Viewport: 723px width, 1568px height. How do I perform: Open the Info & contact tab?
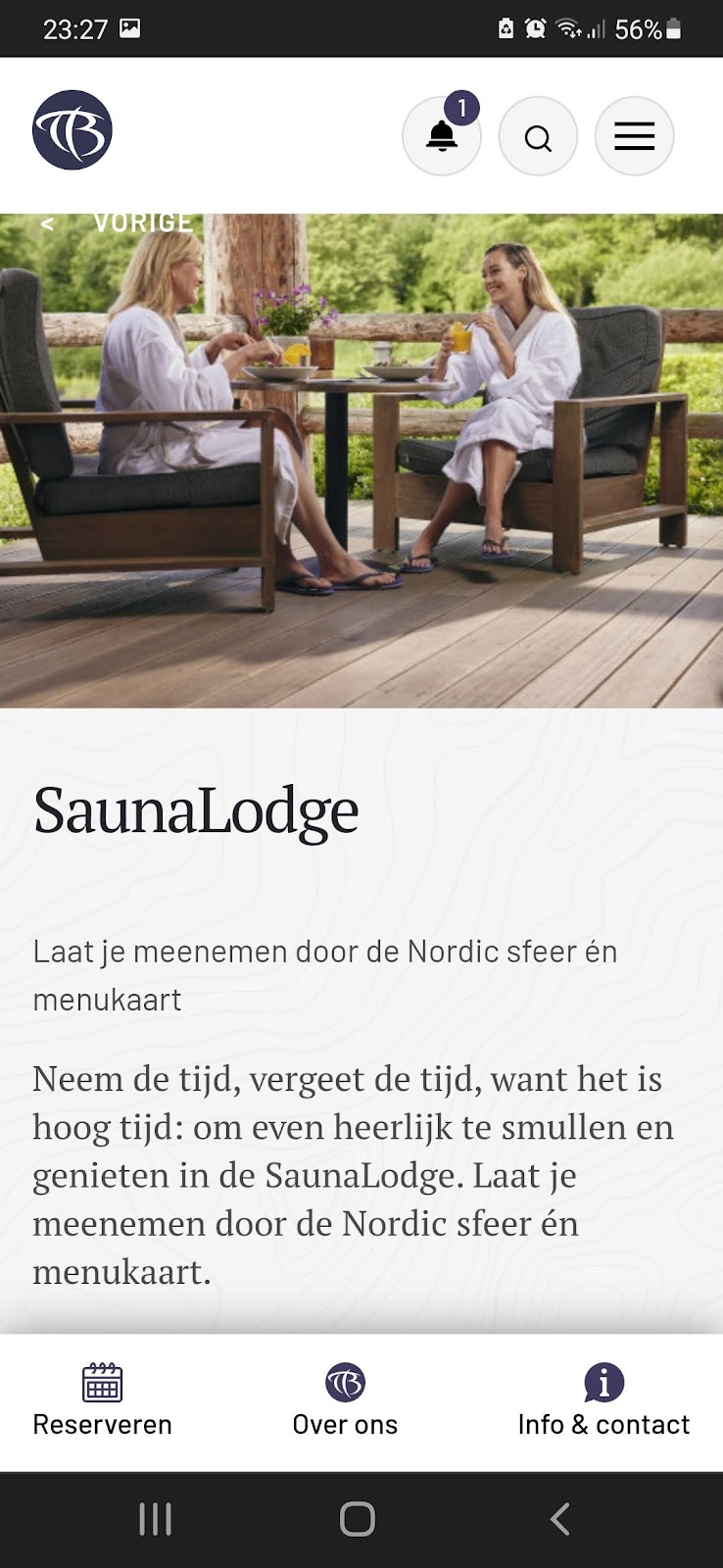point(603,1400)
